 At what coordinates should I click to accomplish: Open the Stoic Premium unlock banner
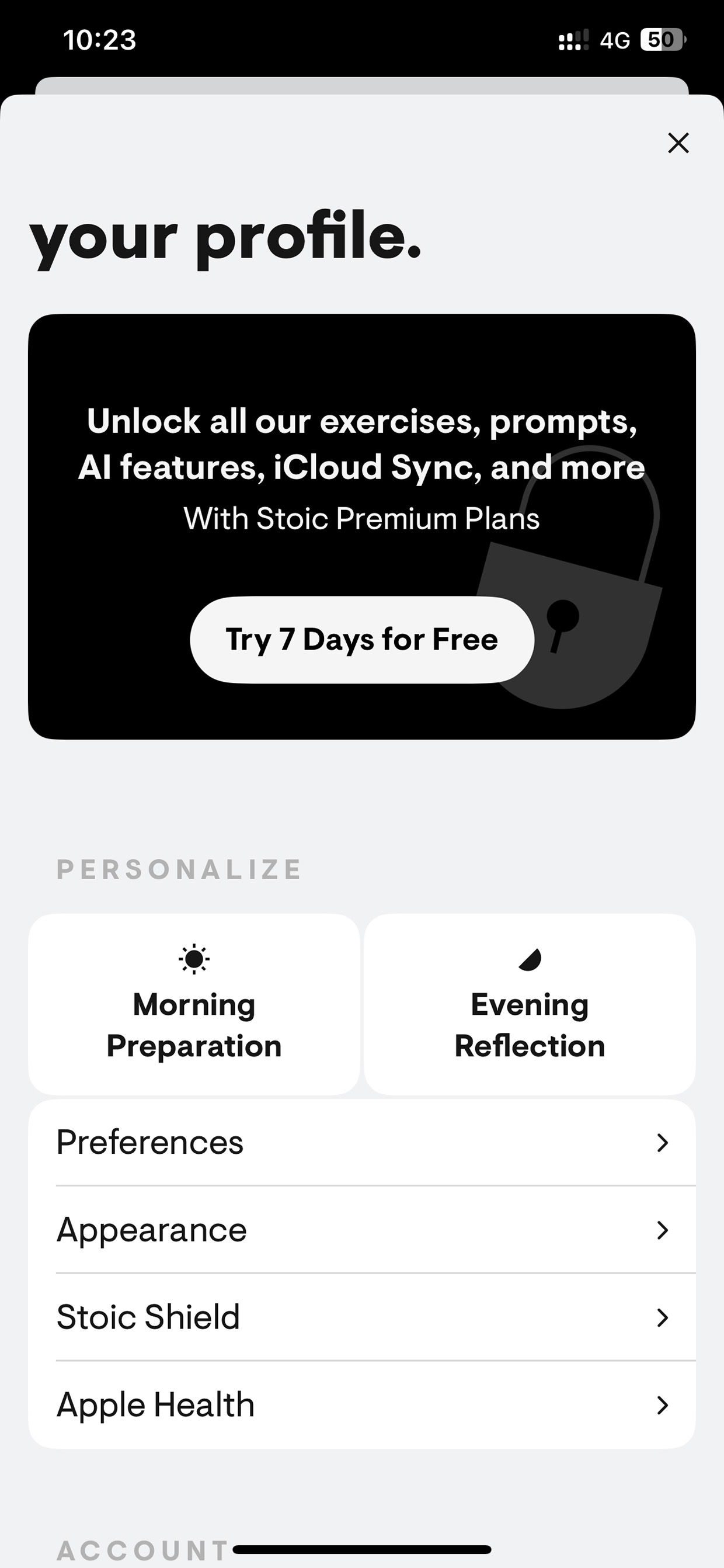pyautogui.click(x=362, y=526)
